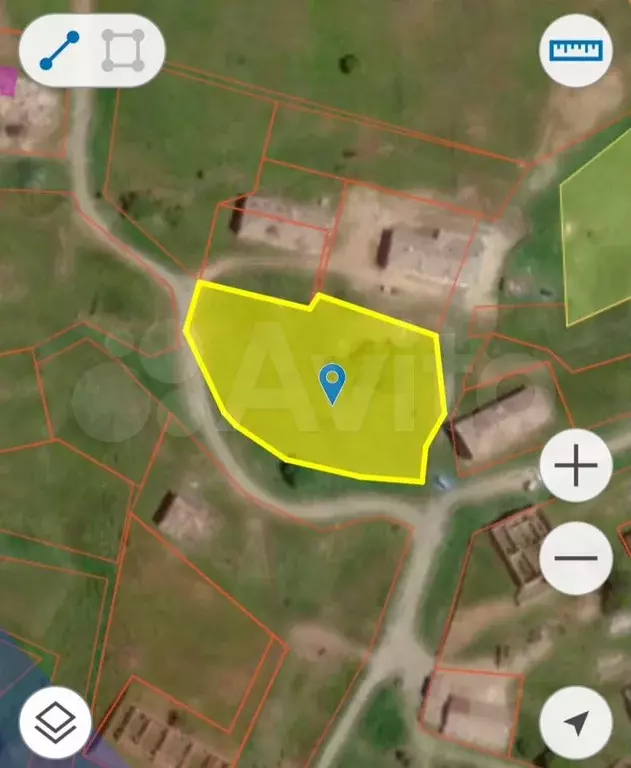Open the map layers selector
The height and width of the screenshot is (768, 631).
55,723
